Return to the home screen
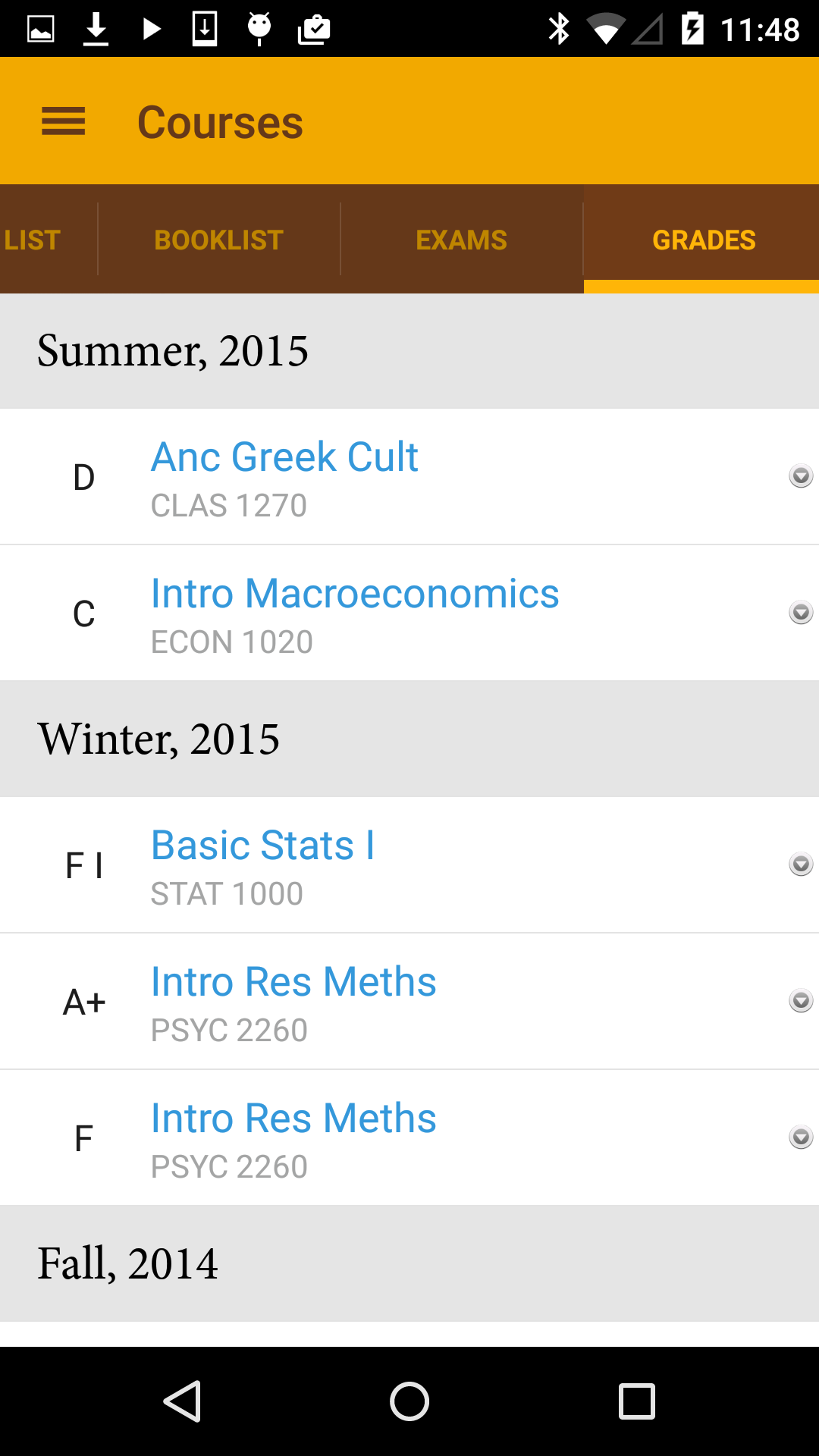 [409, 1401]
